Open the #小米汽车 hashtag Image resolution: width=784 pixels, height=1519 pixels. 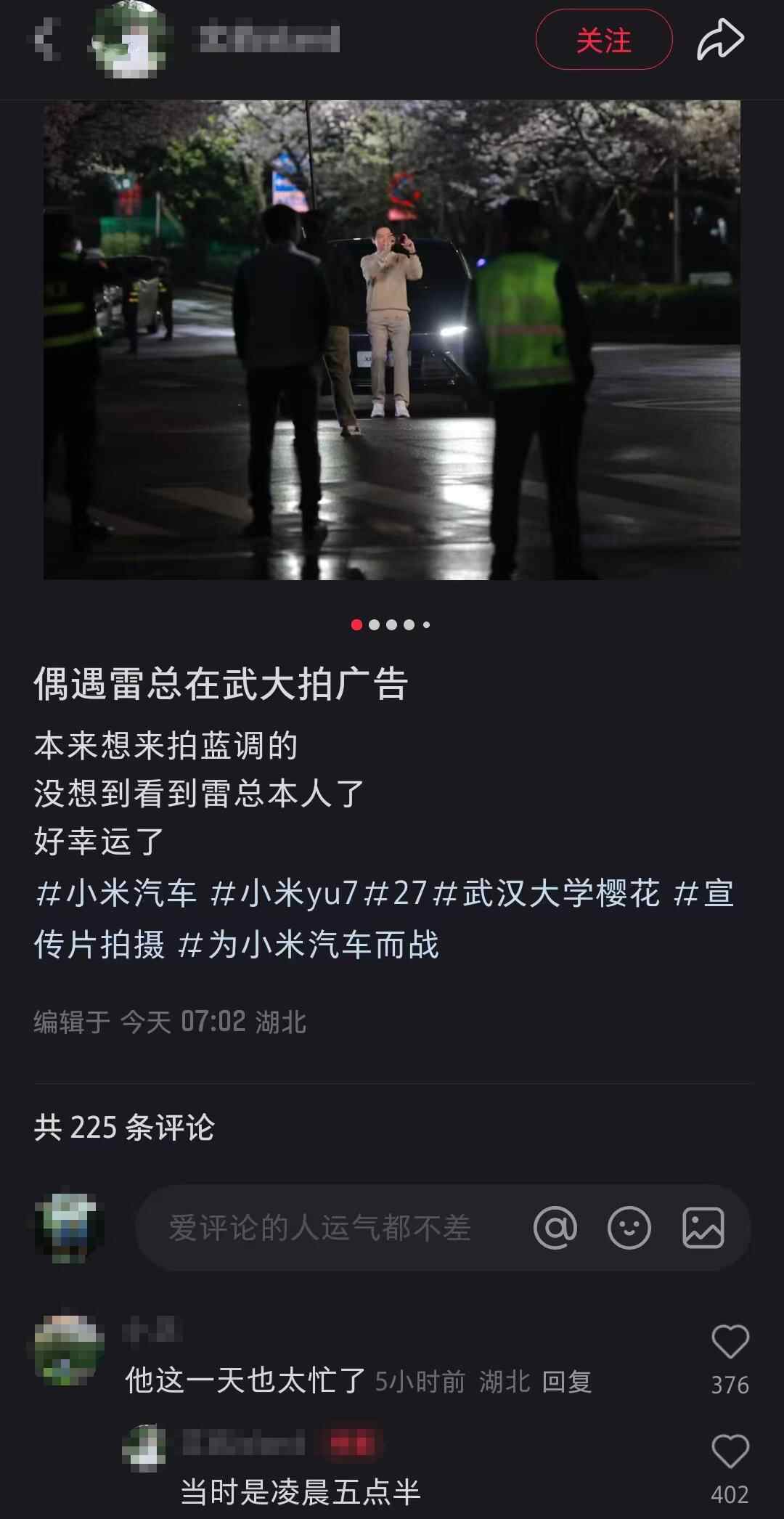click(x=116, y=893)
